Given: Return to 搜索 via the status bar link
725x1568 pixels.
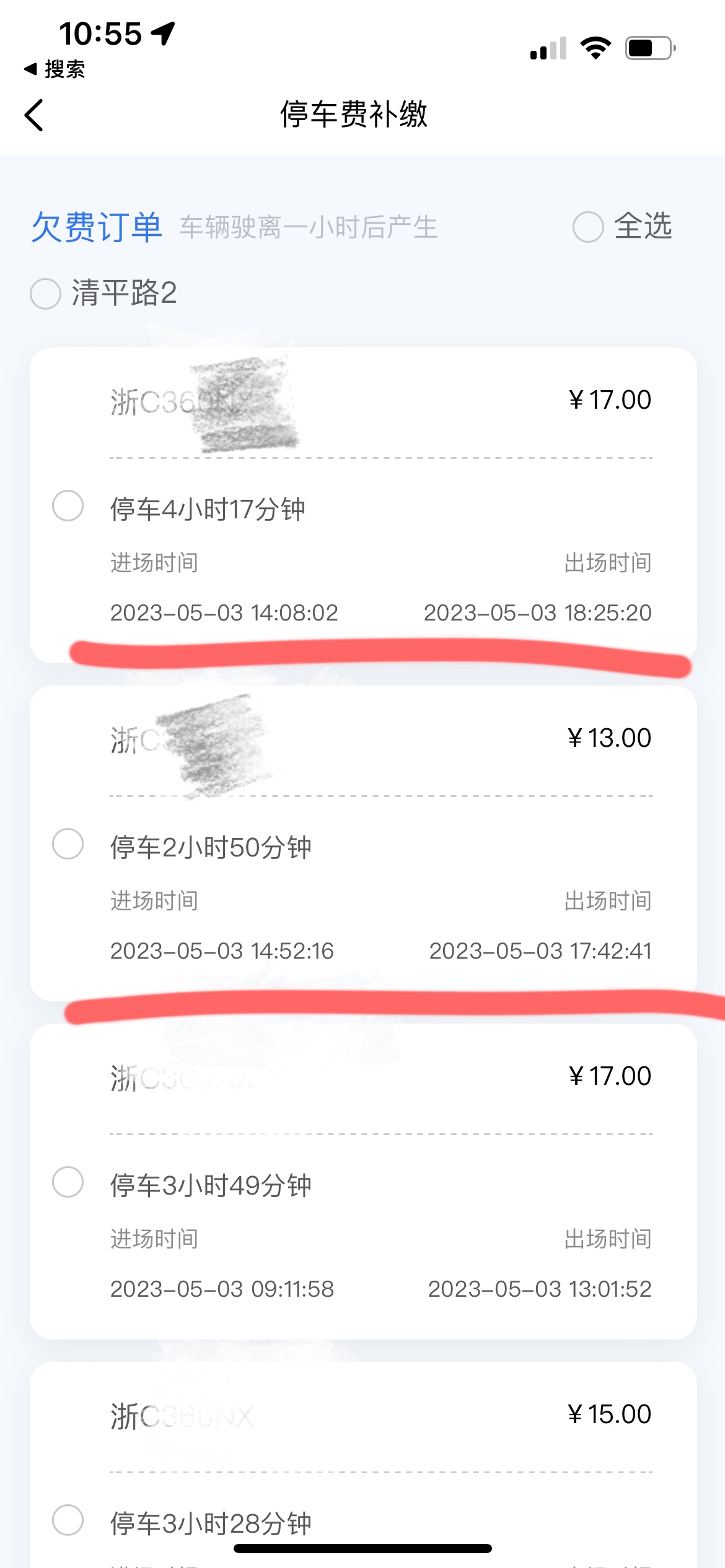Looking at the screenshot, I should coord(54,69).
